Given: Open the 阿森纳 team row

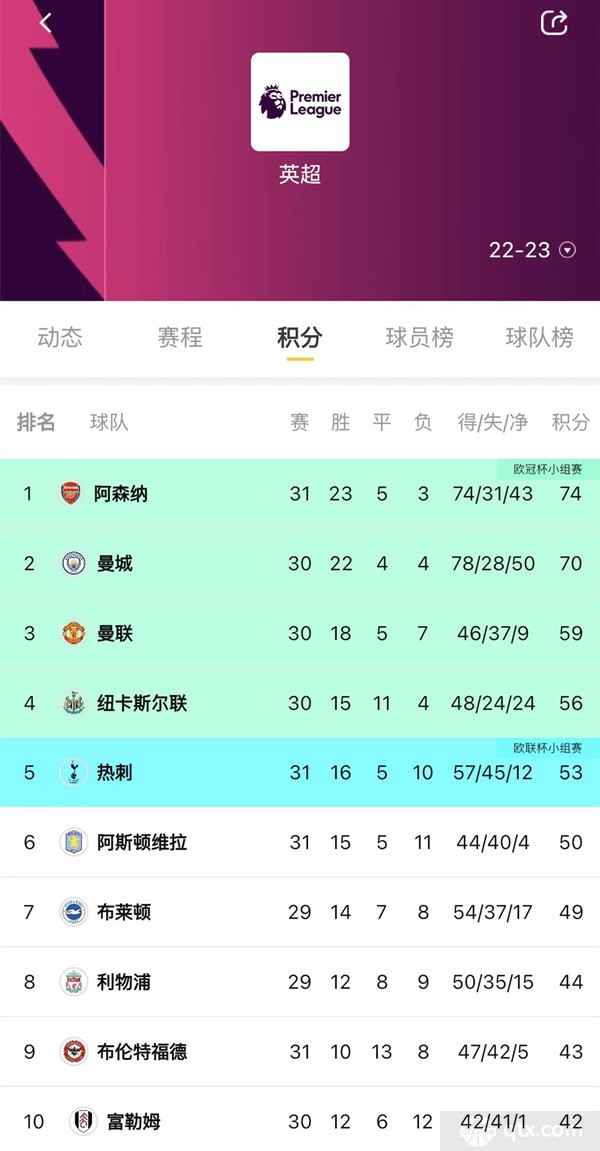Looking at the screenshot, I should pos(300,494).
